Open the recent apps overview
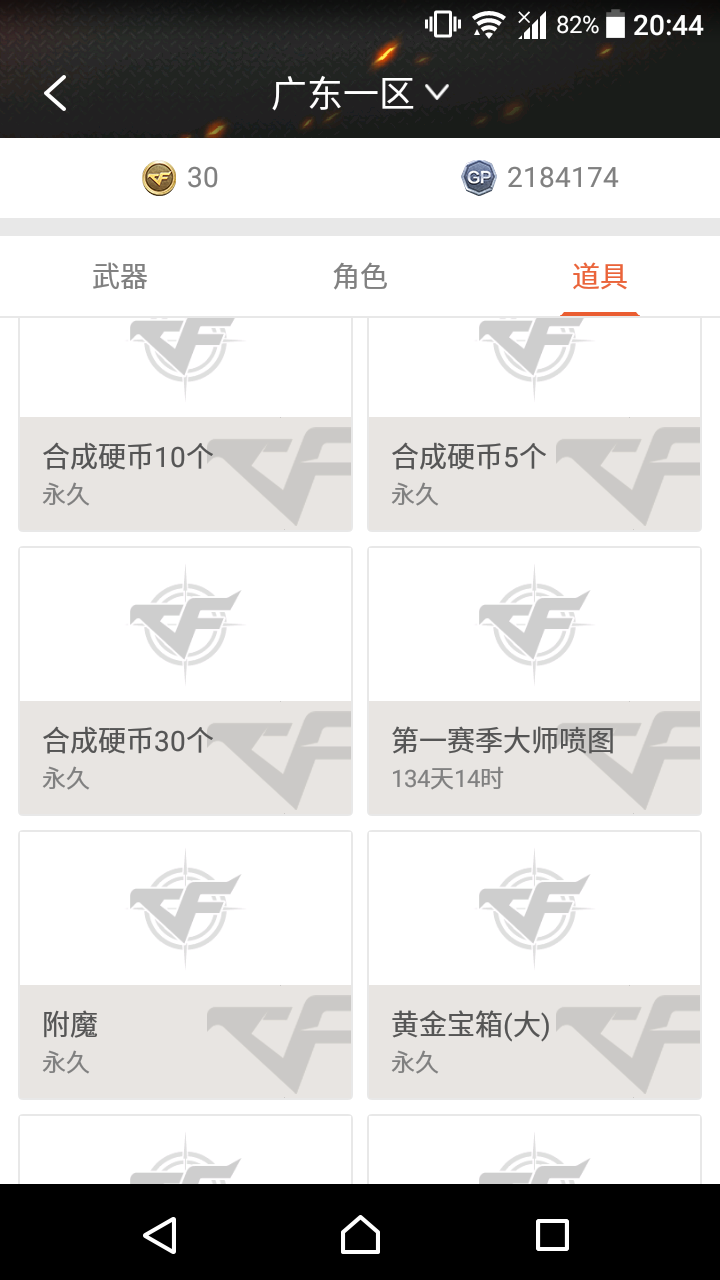This screenshot has width=720, height=1280. 552,1234
